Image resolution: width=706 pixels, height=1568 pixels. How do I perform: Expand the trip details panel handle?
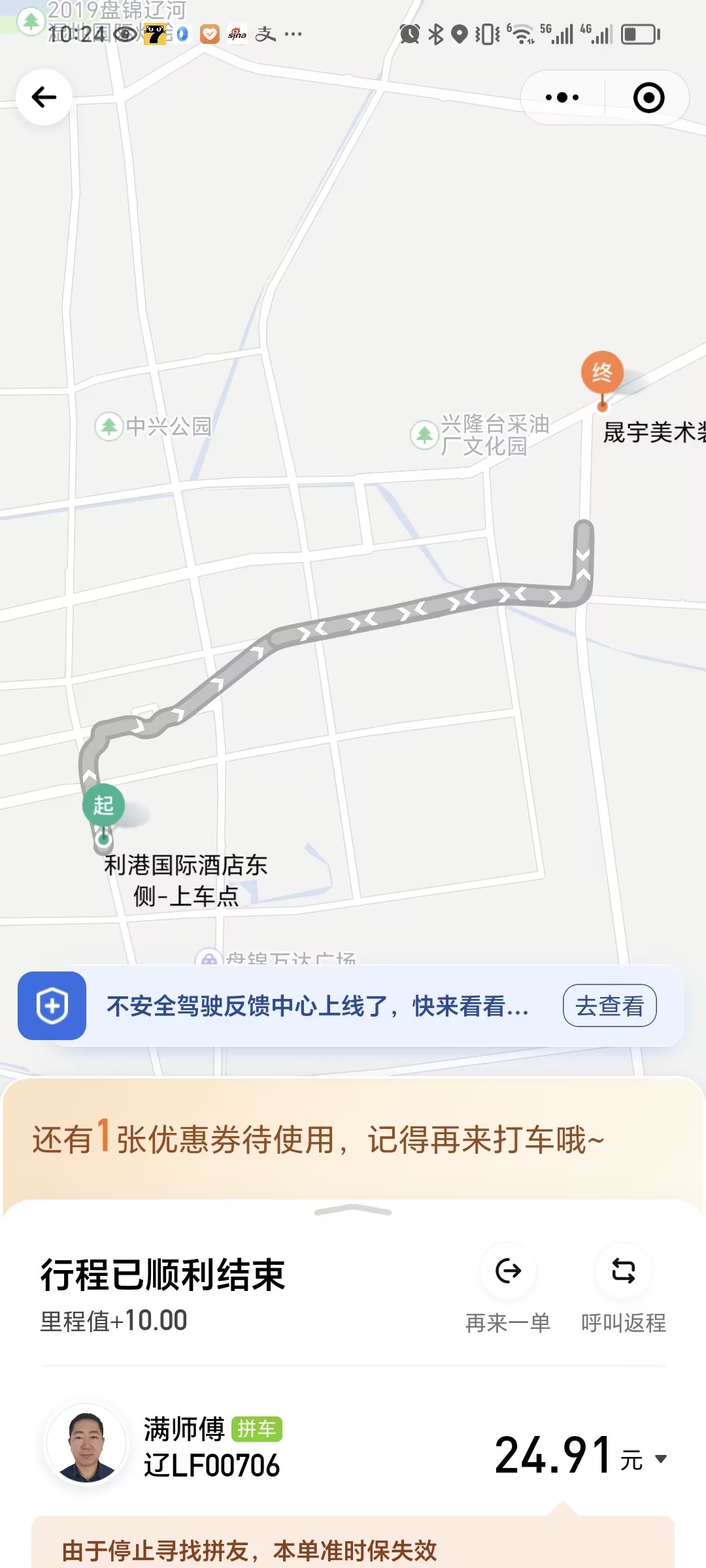353,1211
